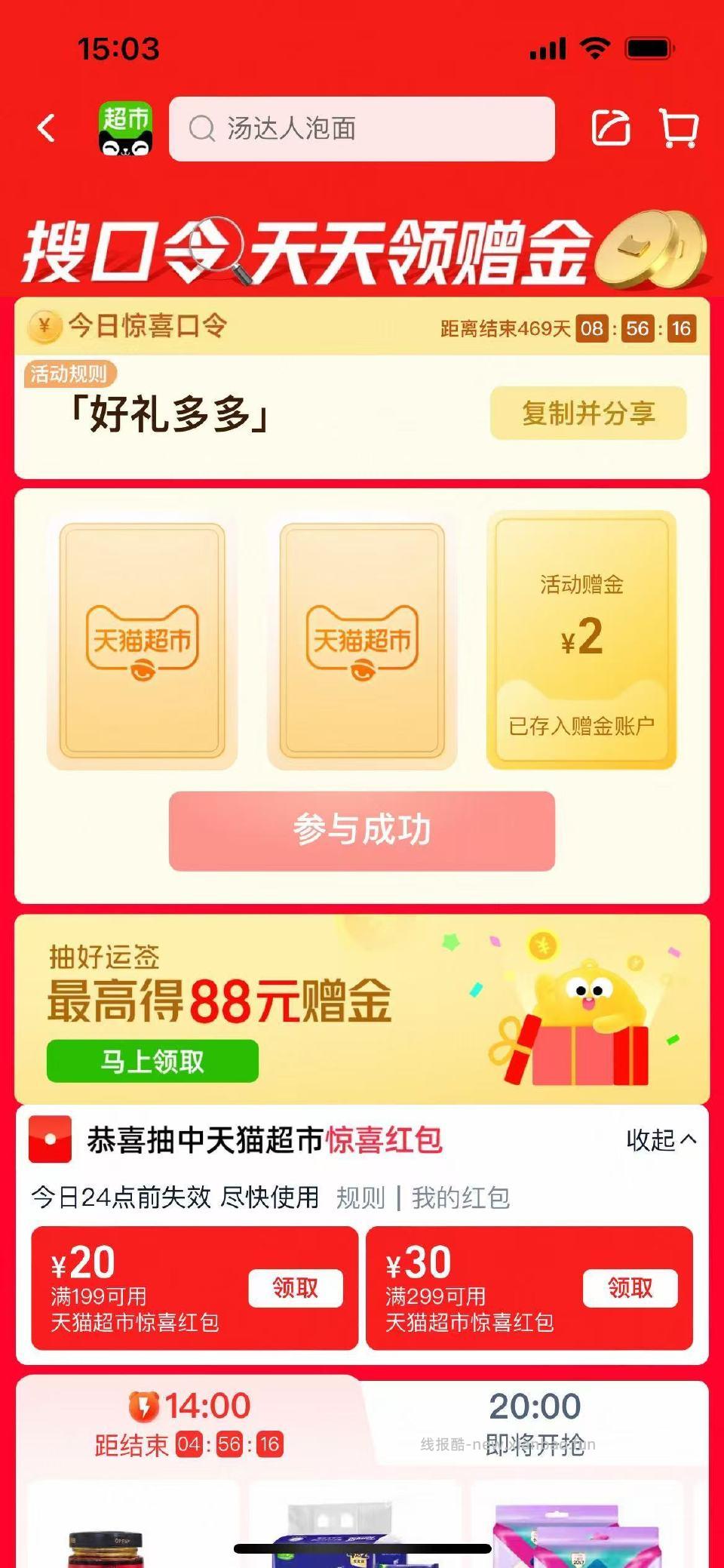Viewport: 724px width, 1568px height.
Task: Open 我的红包 link
Action: 460,1198
